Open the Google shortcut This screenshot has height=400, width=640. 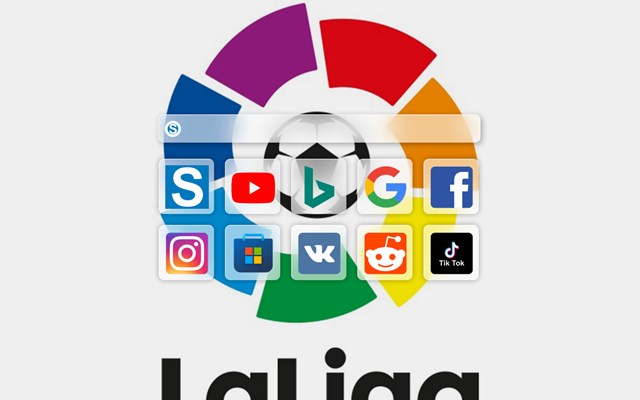(x=385, y=187)
